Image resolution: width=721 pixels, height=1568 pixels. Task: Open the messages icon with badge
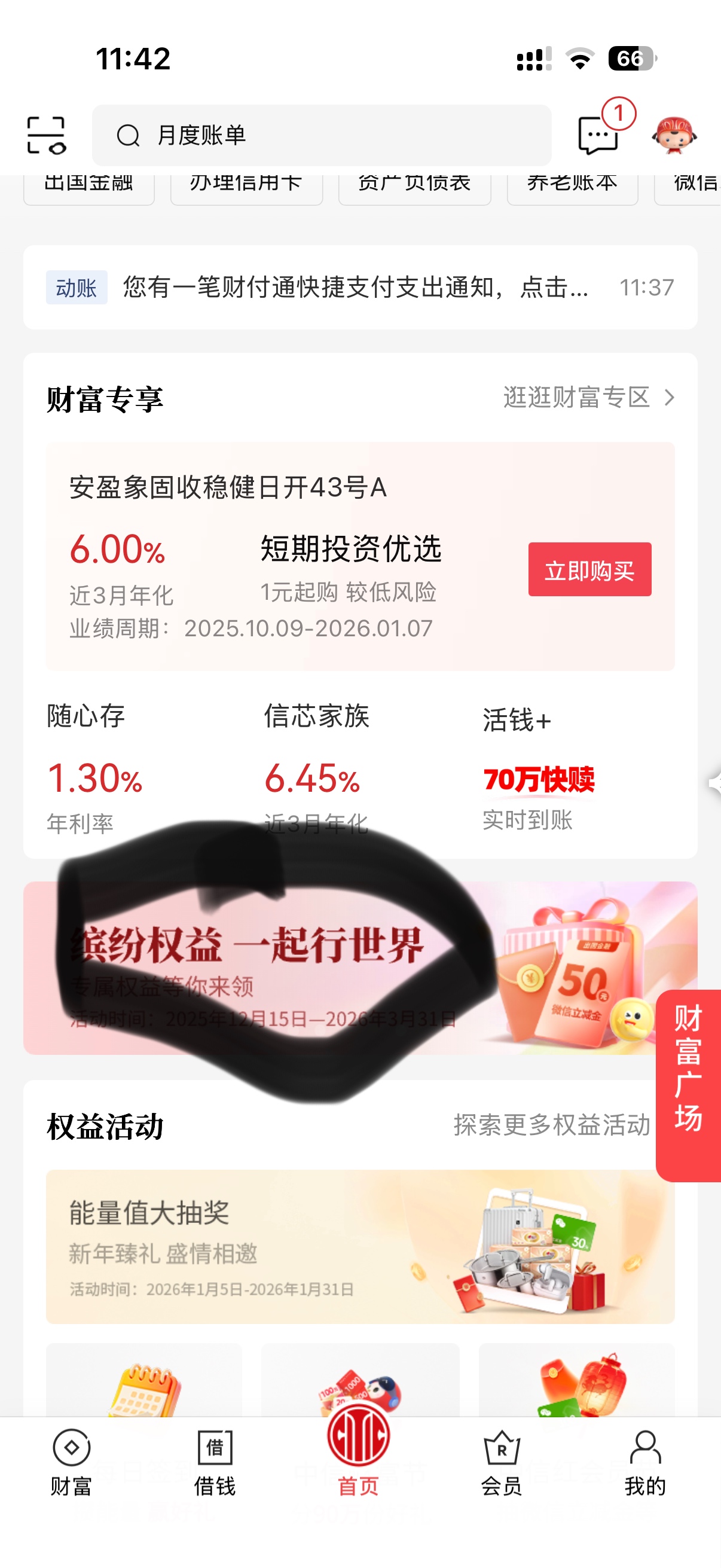pos(598,134)
